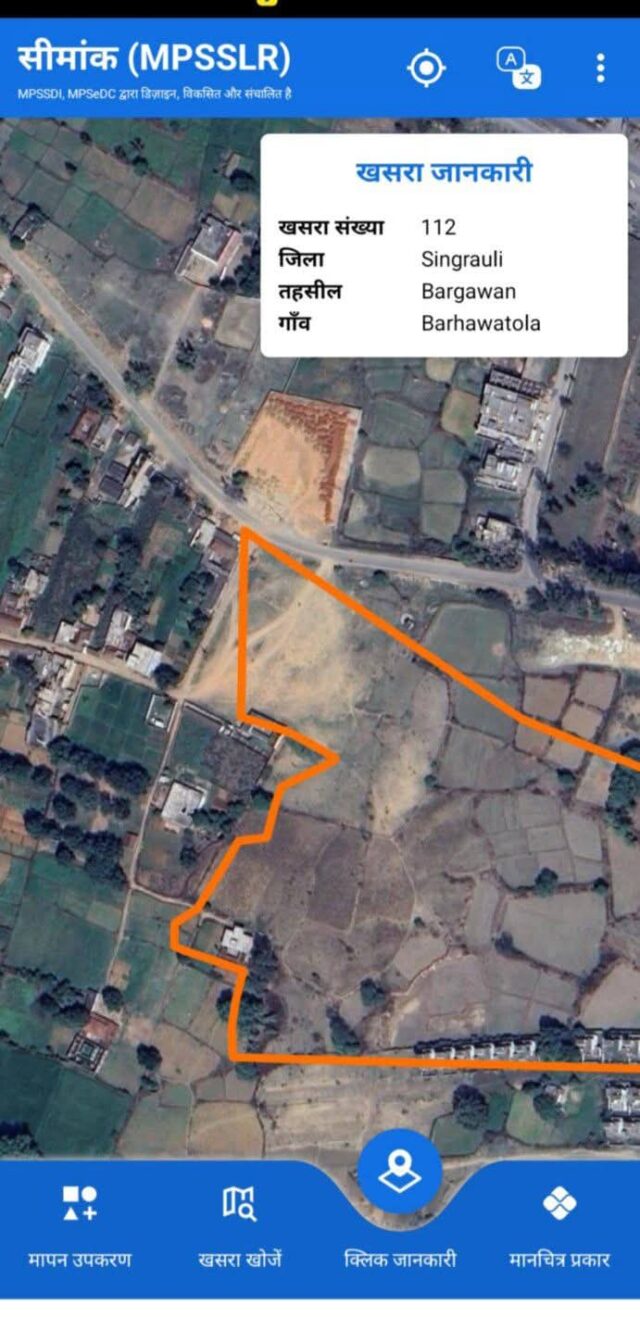Switch to मानचित्र प्रकार map type

click(559, 1225)
